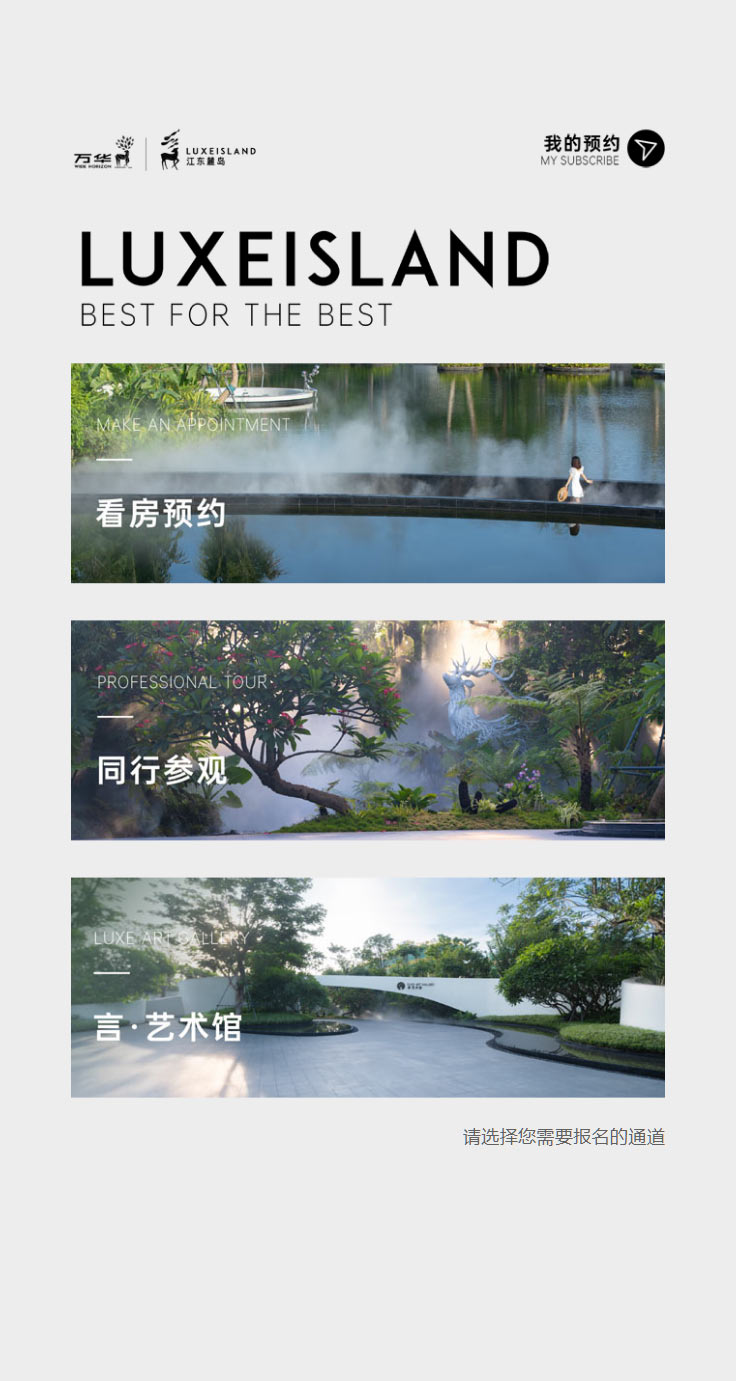Screen dimensions: 736x1381
Task: Choose the 言·艺术馆 Luxe Art Gallery card
Action: (x=367, y=987)
